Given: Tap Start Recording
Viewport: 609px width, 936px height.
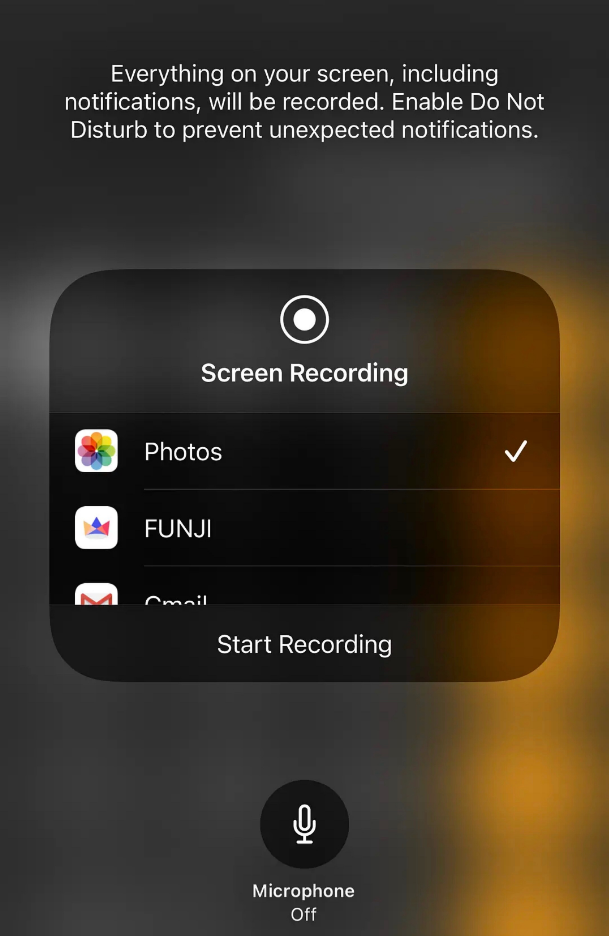Looking at the screenshot, I should click(304, 645).
